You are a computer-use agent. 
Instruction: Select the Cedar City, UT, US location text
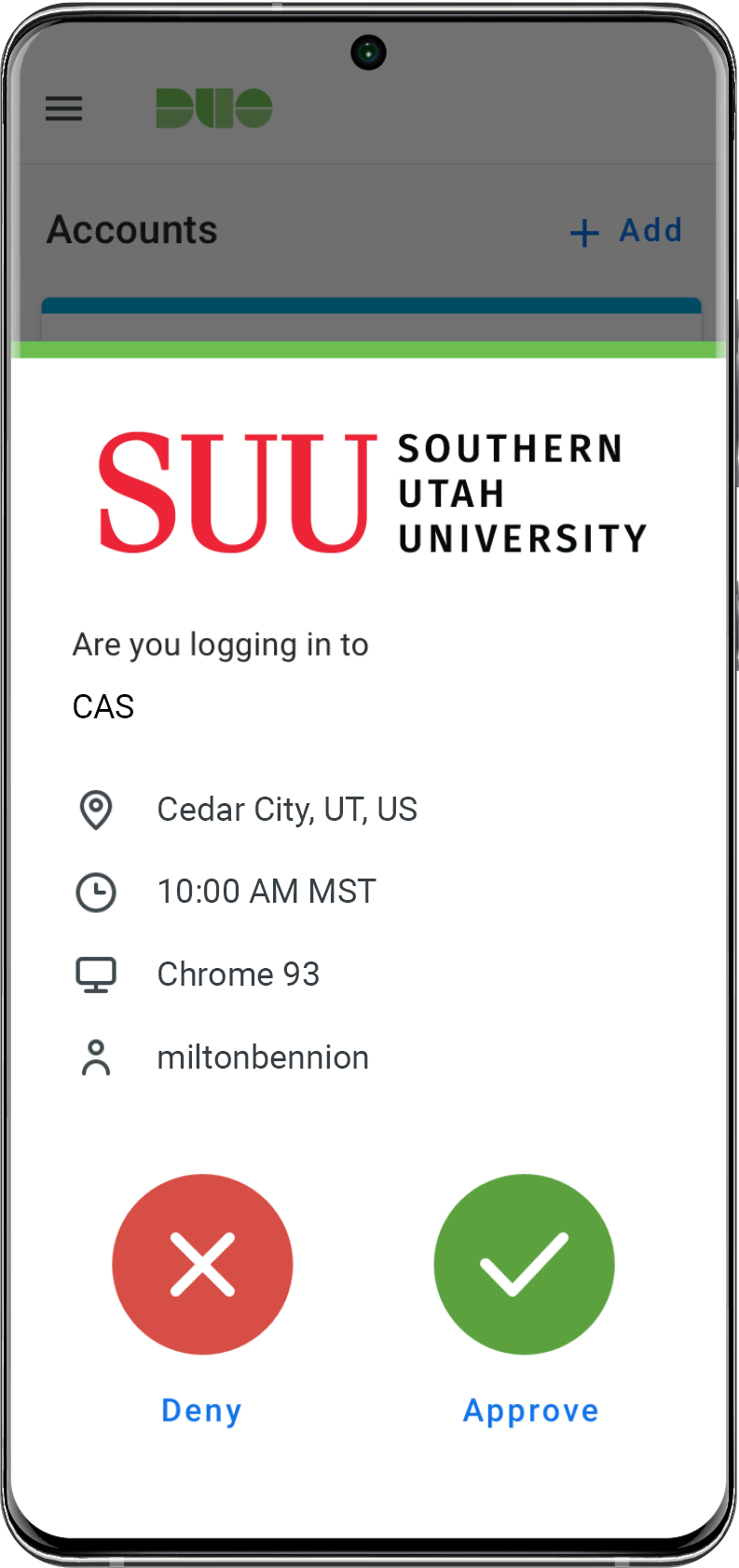pos(286,810)
